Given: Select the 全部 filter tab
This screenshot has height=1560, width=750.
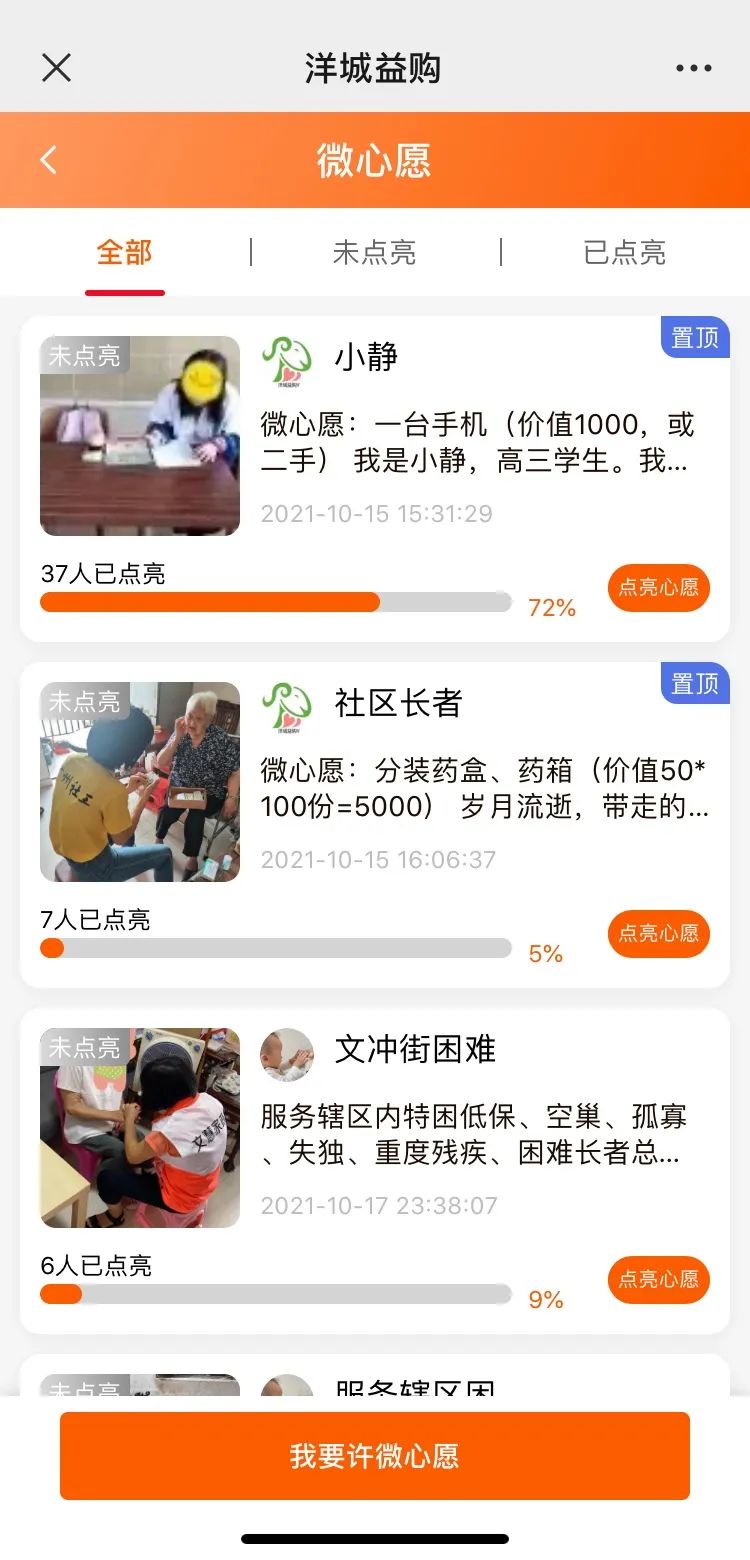Looking at the screenshot, I should tap(126, 253).
